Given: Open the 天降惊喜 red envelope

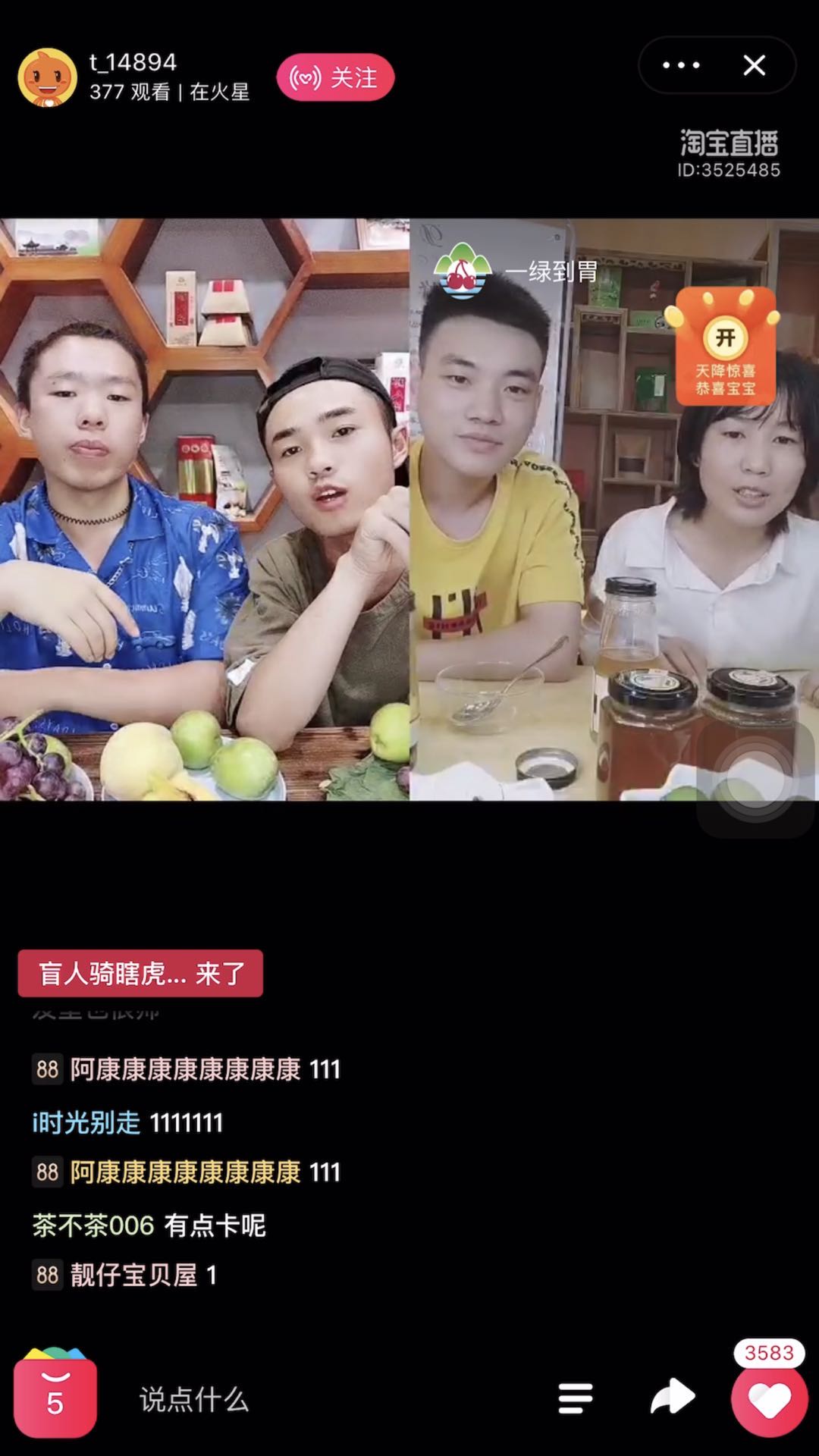Looking at the screenshot, I should 726,346.
